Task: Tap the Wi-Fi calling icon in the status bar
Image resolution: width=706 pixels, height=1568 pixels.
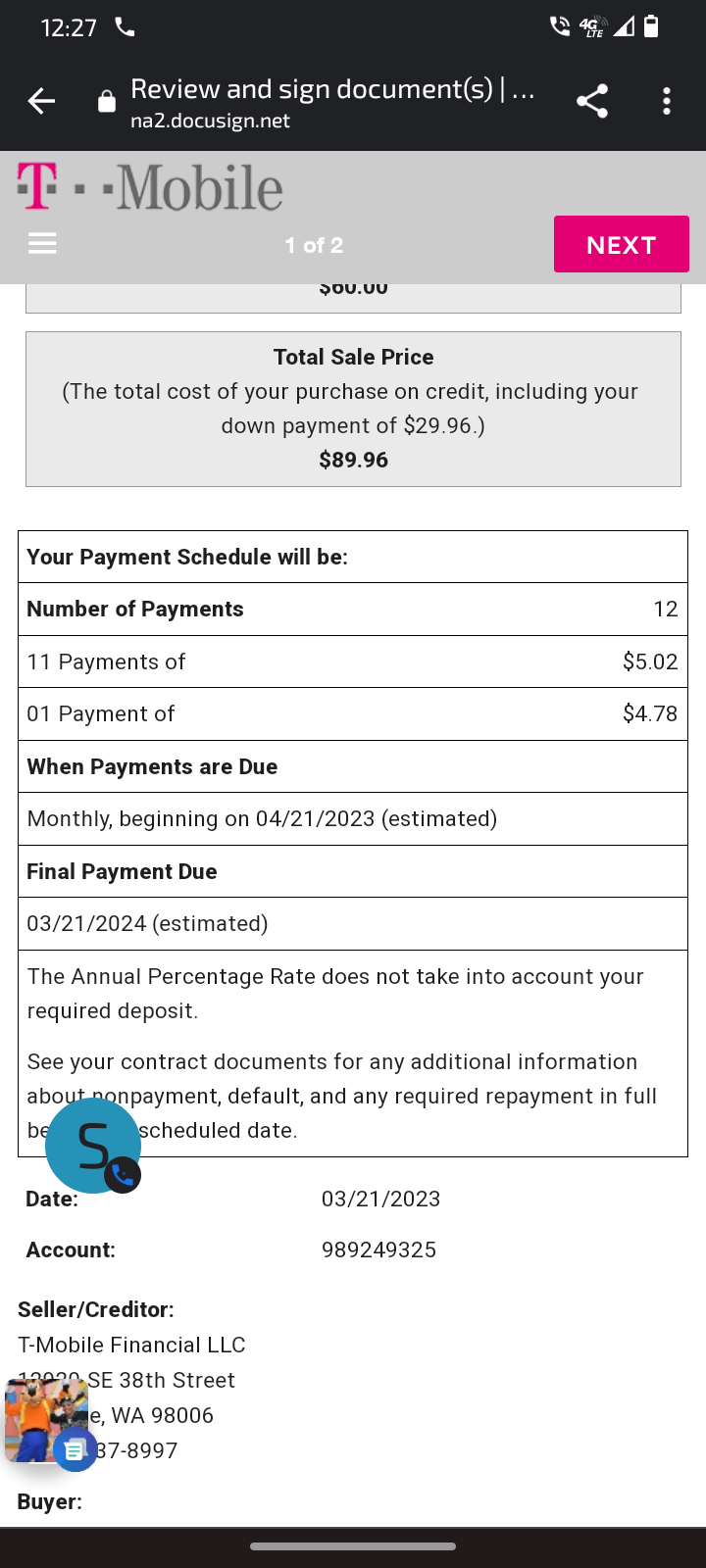Action: (559, 27)
